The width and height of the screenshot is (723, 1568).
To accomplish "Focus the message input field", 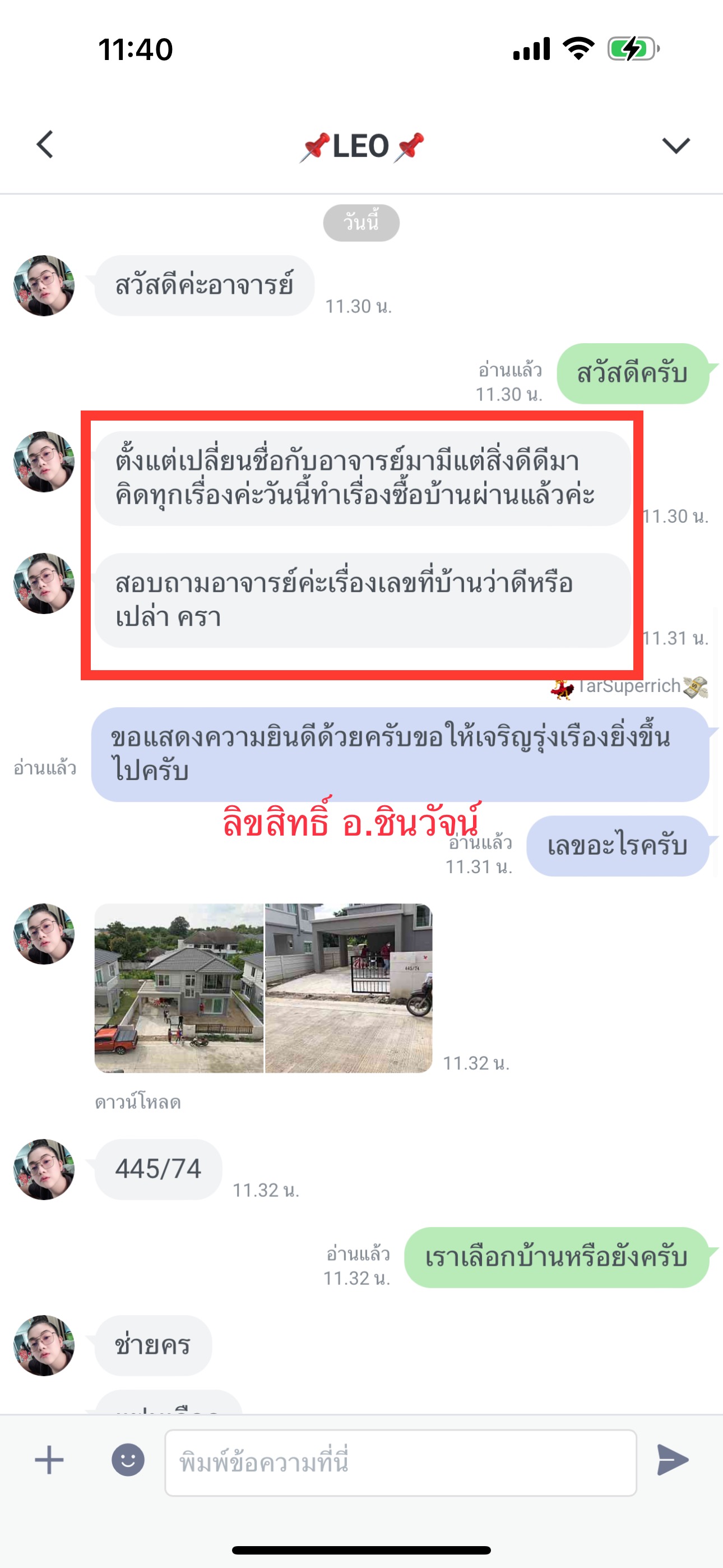I will click(400, 1462).
